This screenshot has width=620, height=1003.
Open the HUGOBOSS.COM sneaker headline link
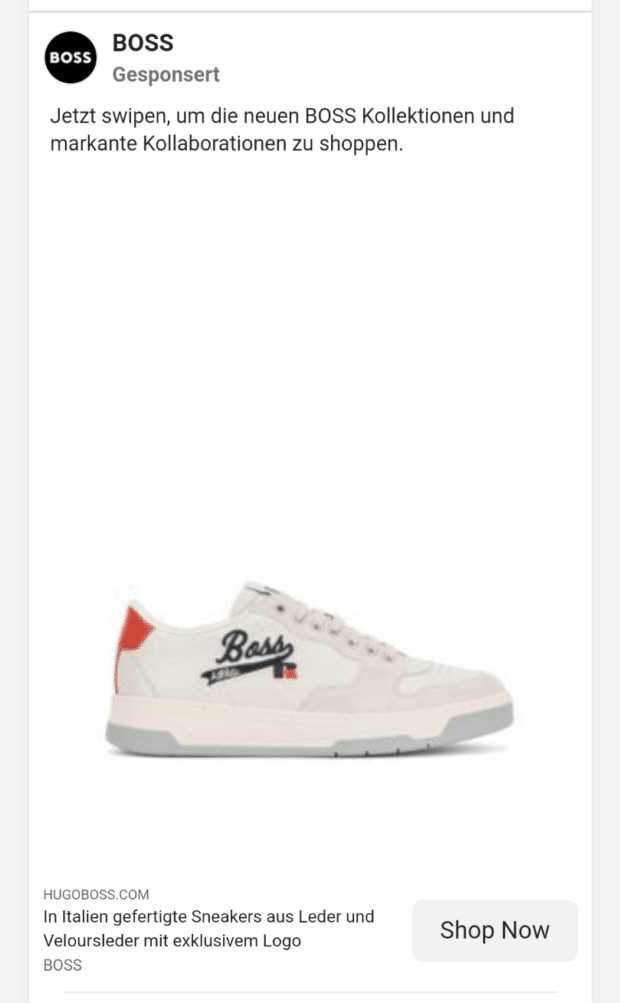(208, 928)
